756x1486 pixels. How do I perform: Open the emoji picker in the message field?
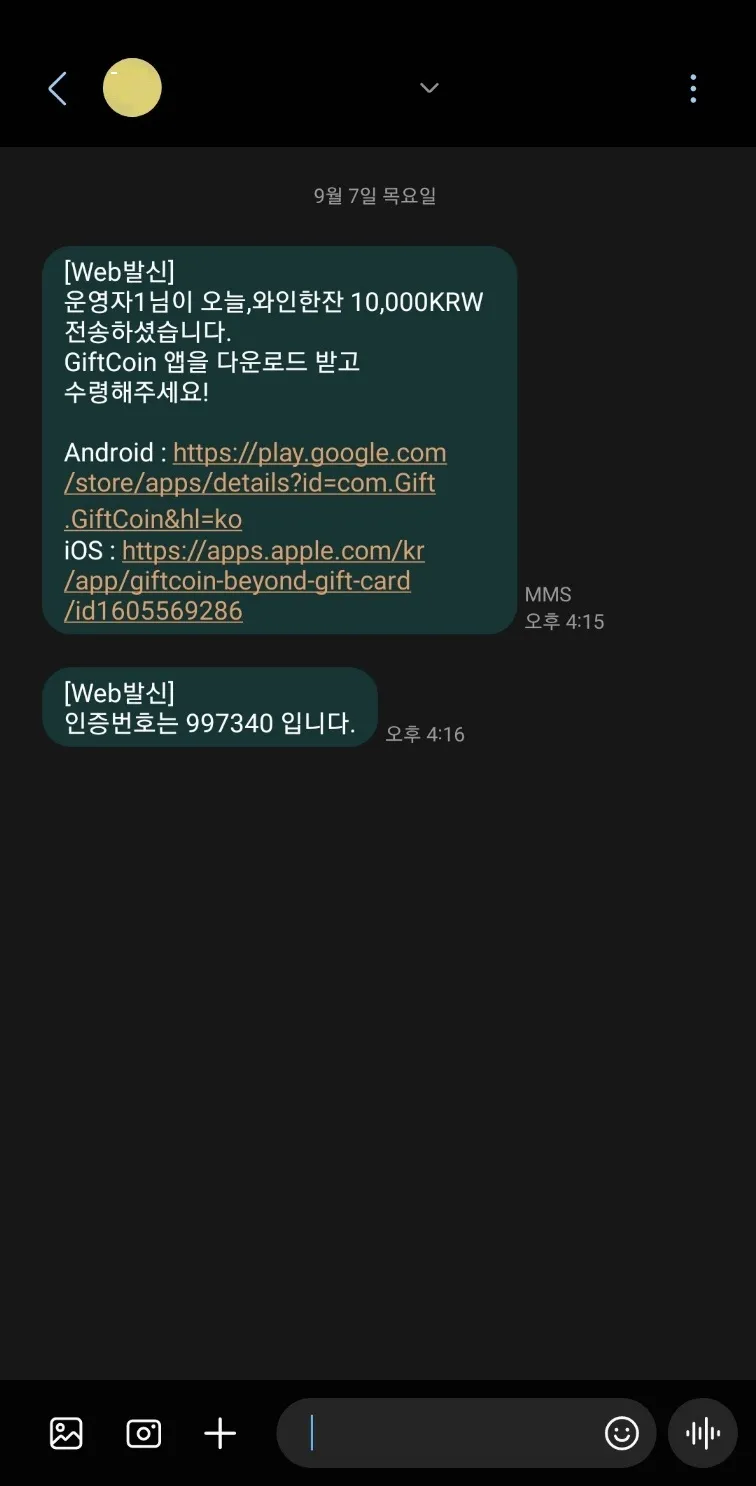pos(621,1432)
